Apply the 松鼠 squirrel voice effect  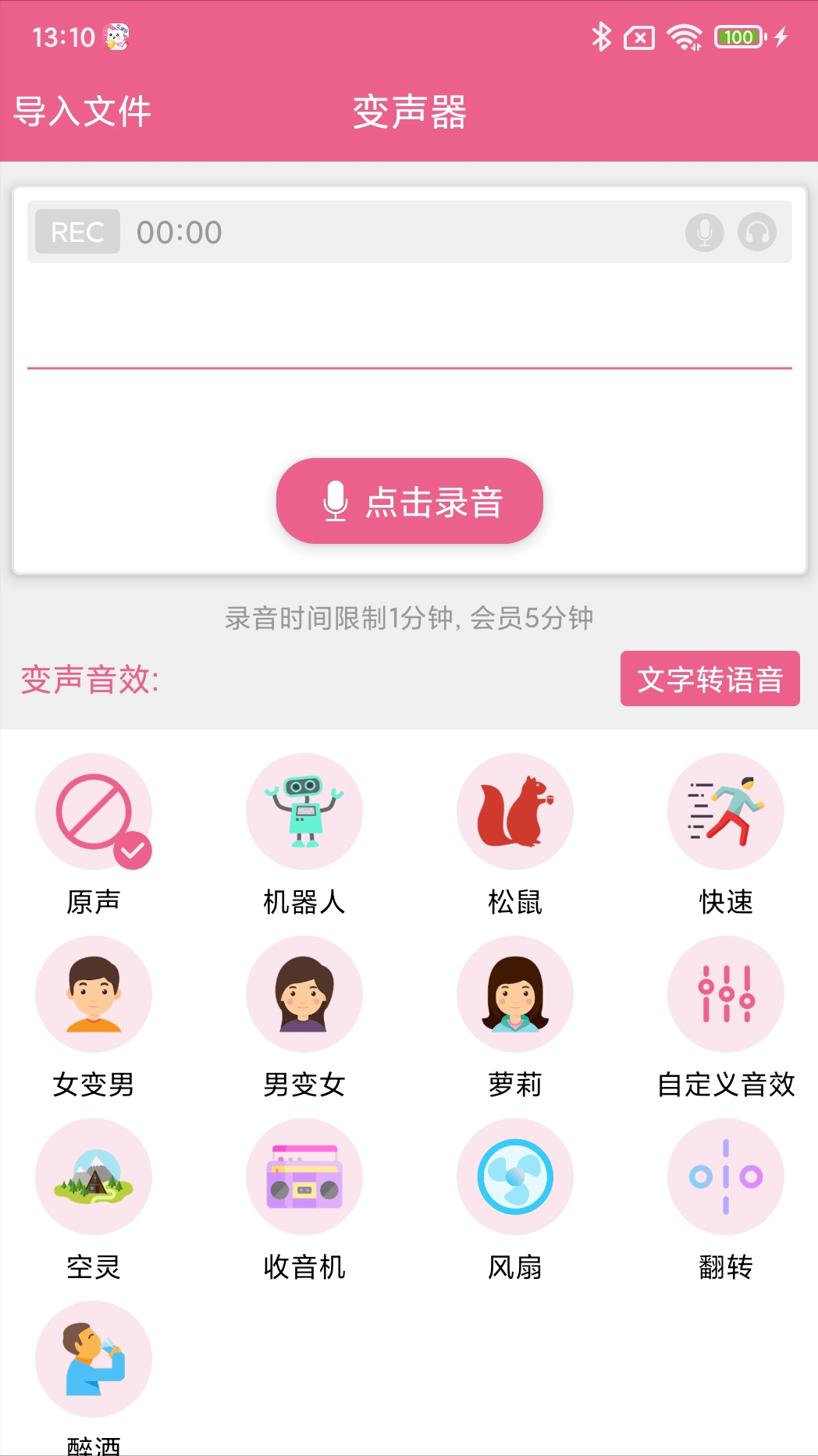click(x=515, y=811)
